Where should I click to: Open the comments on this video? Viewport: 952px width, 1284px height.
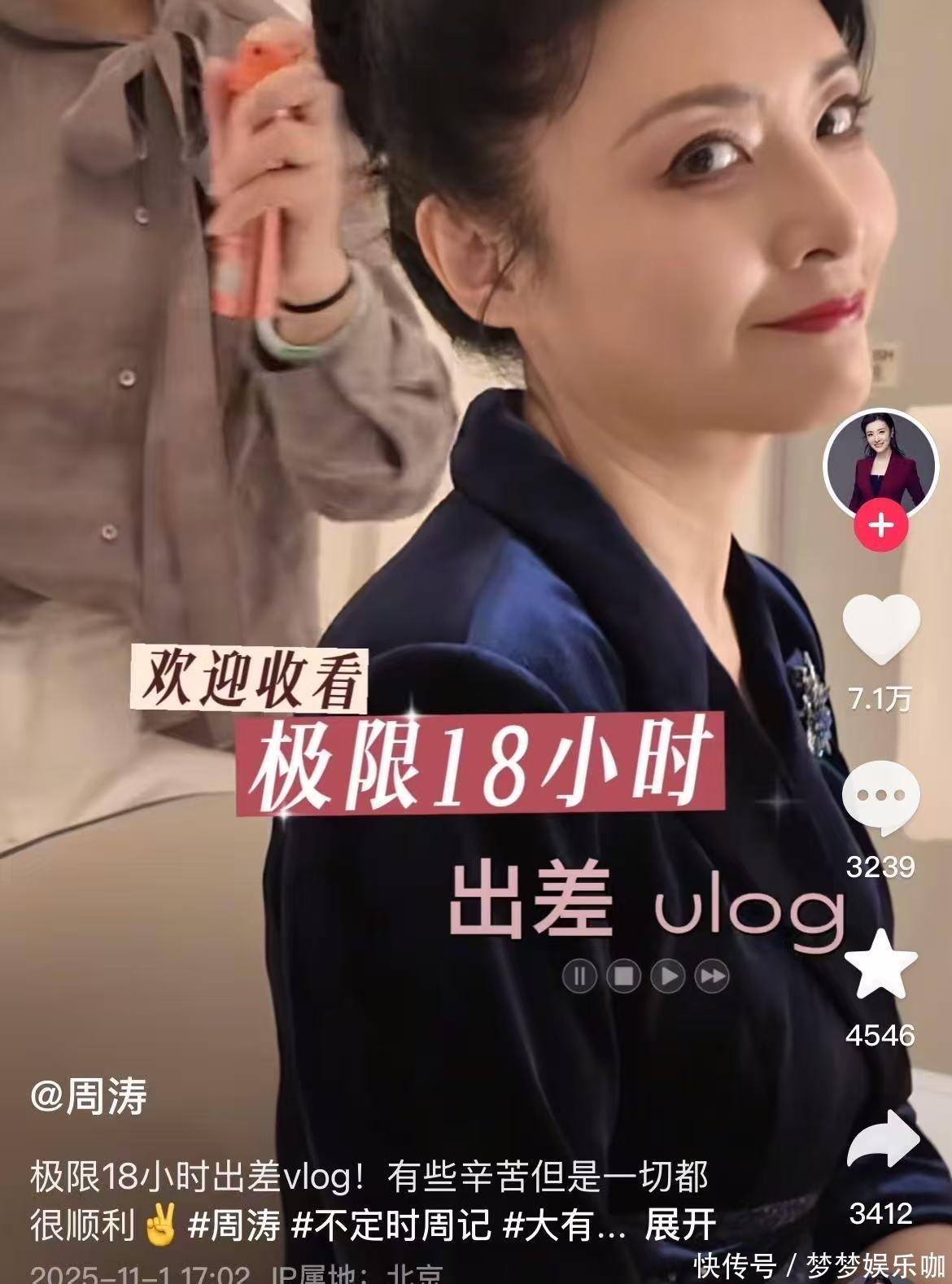[880, 798]
